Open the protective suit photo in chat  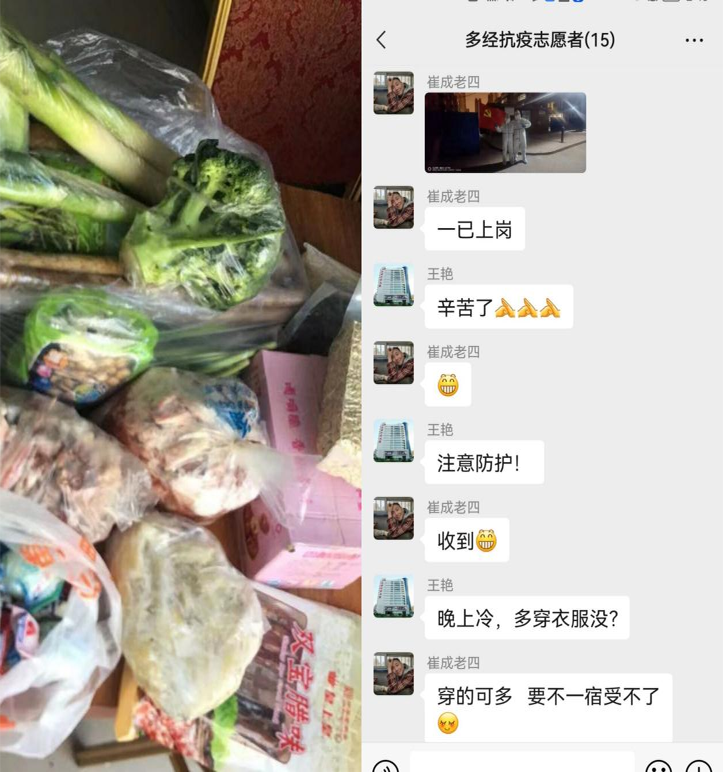(505, 131)
